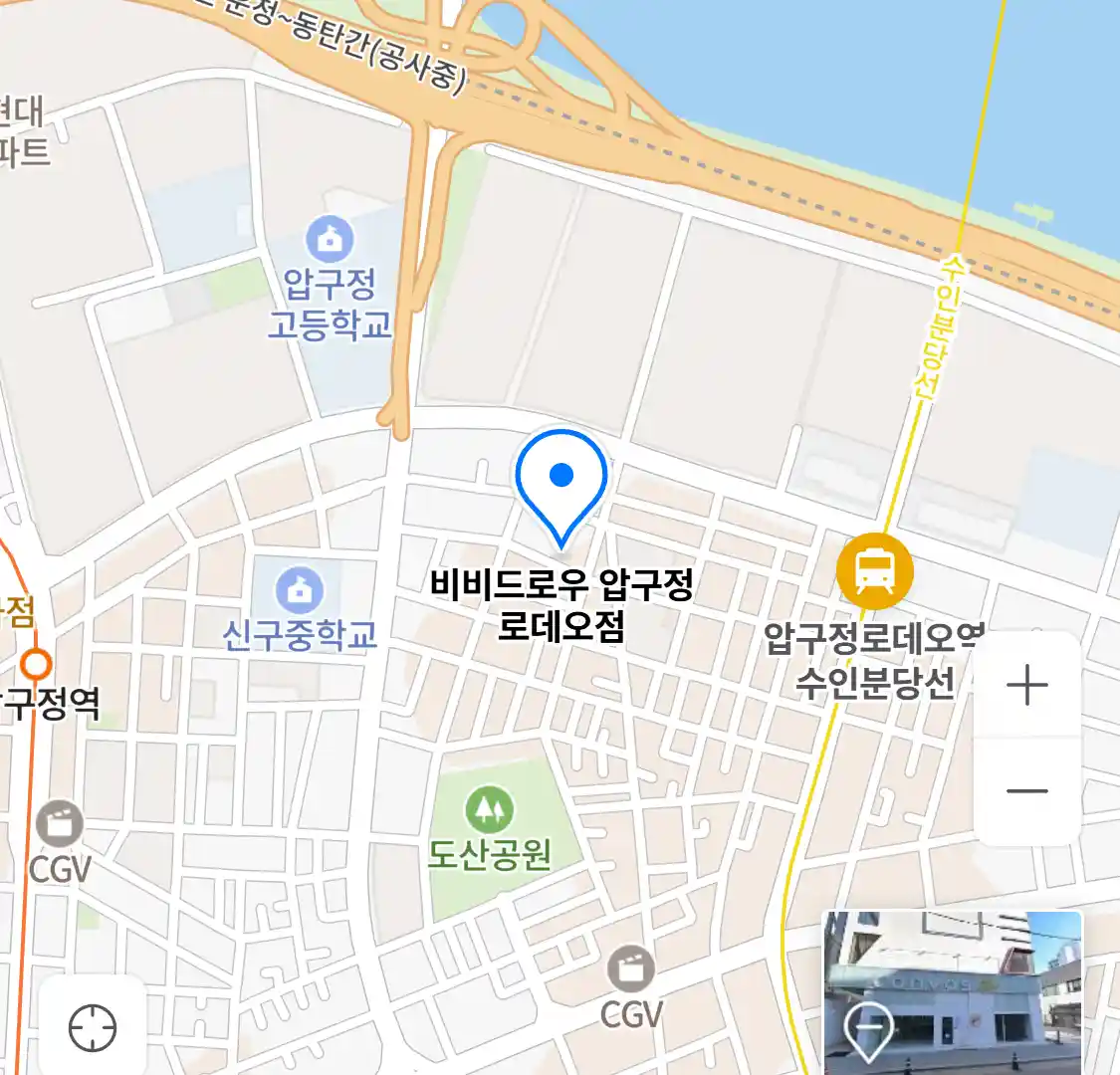Select the CGV marker below 도산공원
This screenshot has width=1120, height=1075.
pyautogui.click(x=631, y=969)
